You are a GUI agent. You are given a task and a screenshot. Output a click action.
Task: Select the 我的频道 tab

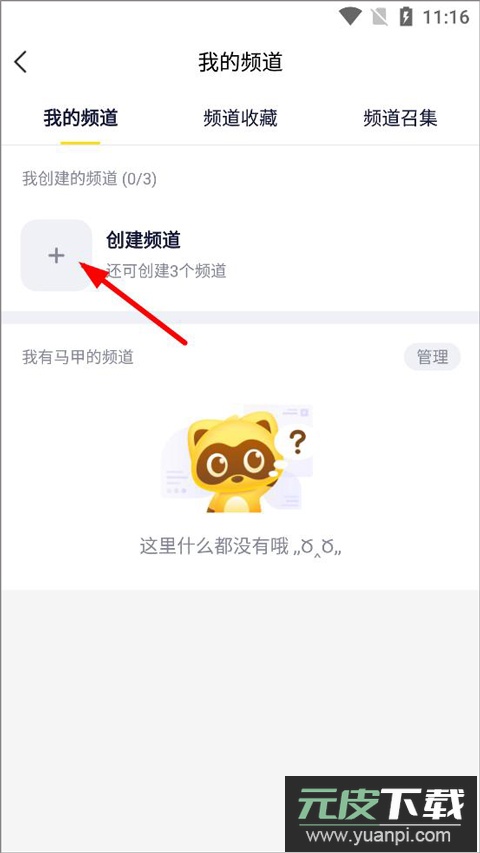click(x=81, y=118)
